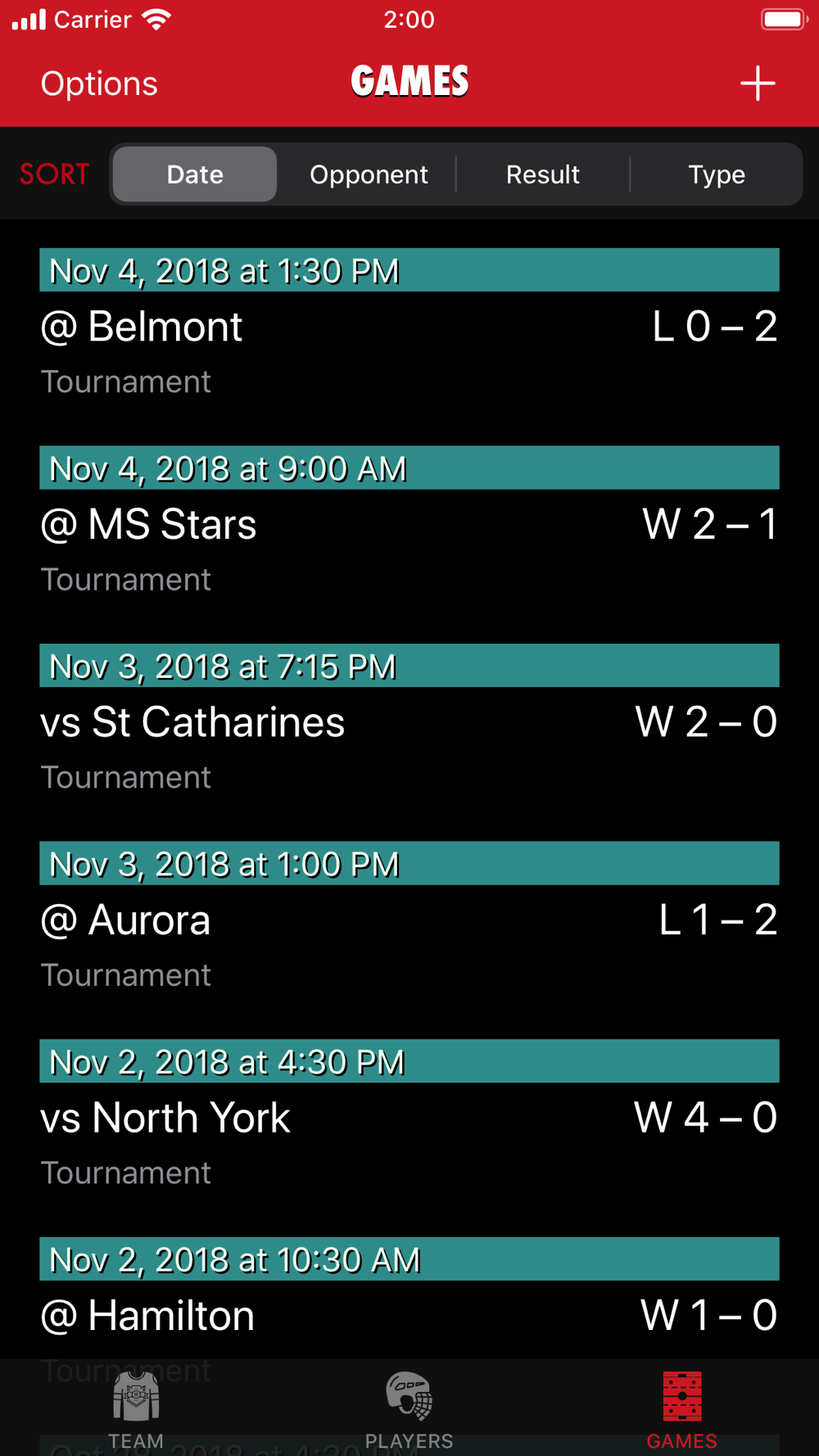View the St Catharines game details

(x=409, y=721)
